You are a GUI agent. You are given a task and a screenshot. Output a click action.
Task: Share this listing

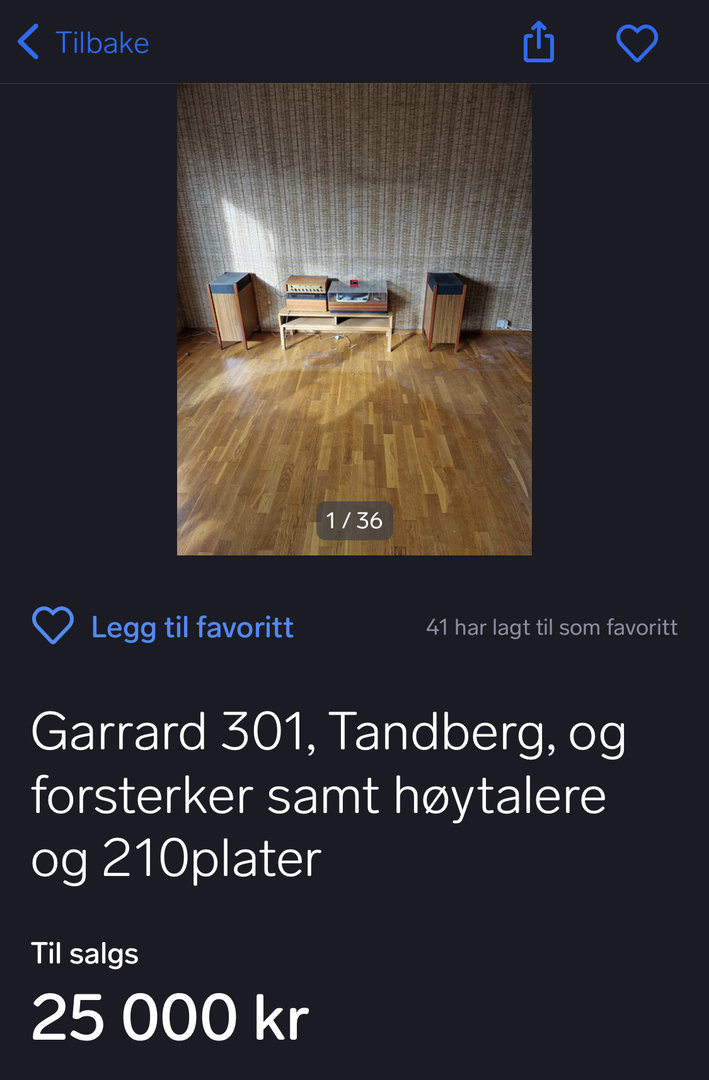(539, 43)
